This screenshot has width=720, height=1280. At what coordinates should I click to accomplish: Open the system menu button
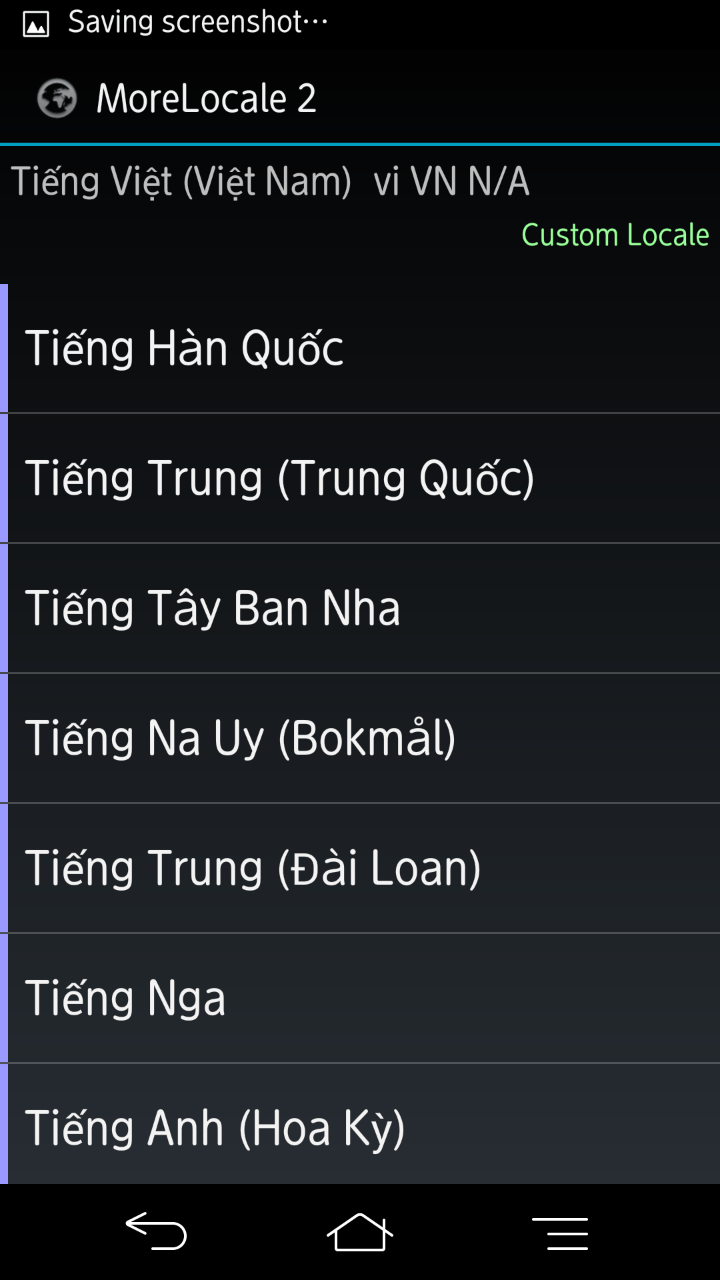click(560, 1232)
